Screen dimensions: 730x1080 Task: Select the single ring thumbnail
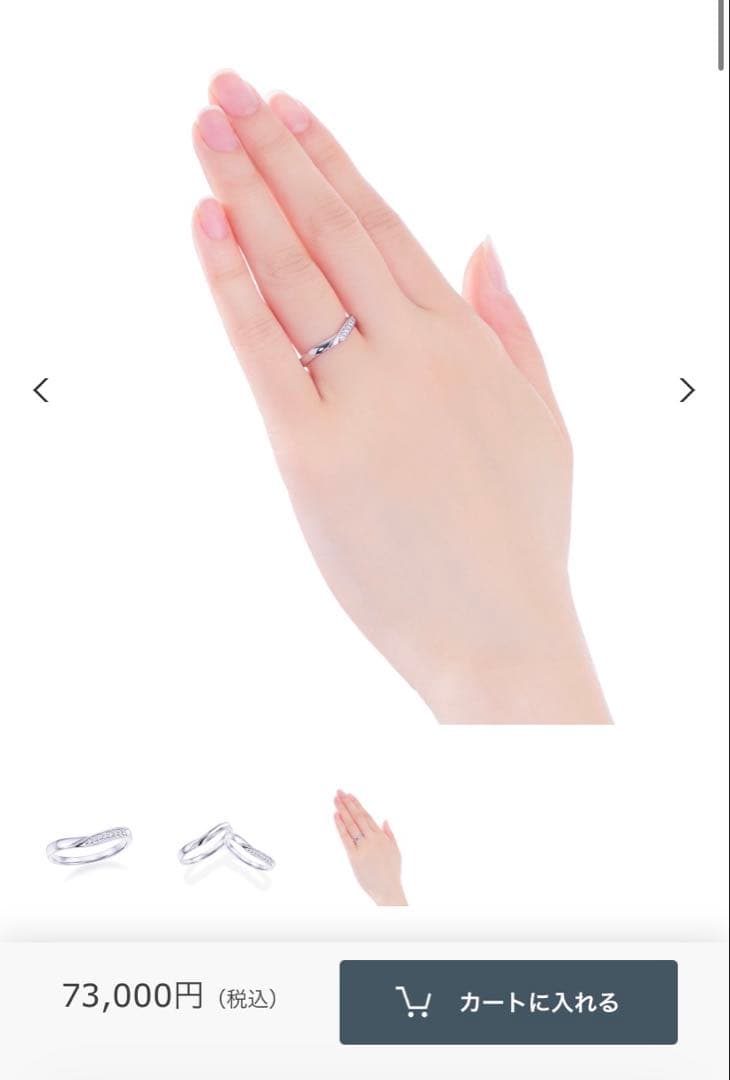pyautogui.click(x=88, y=848)
